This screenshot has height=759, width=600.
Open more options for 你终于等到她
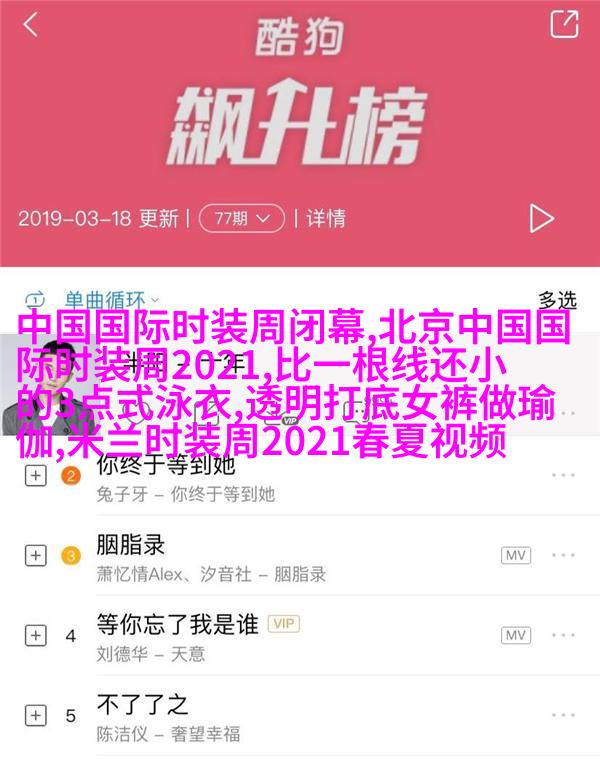[565, 475]
